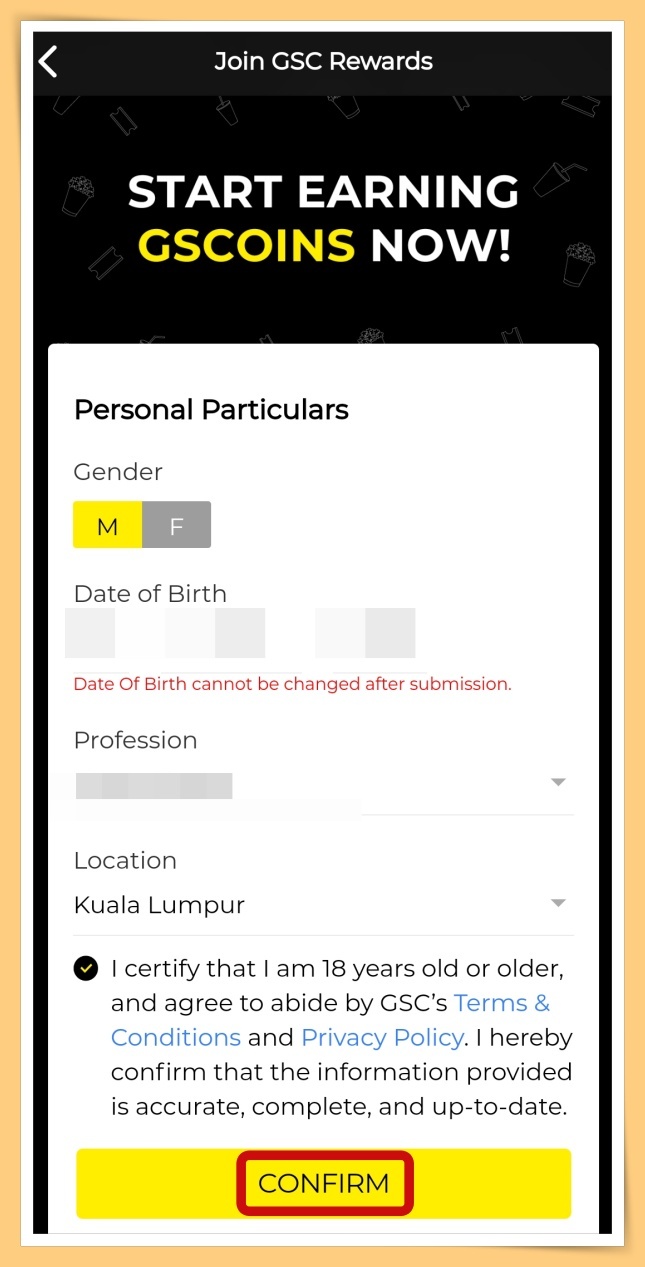Open the Date of Birth picker
The width and height of the screenshot is (645, 1267).
[240, 633]
